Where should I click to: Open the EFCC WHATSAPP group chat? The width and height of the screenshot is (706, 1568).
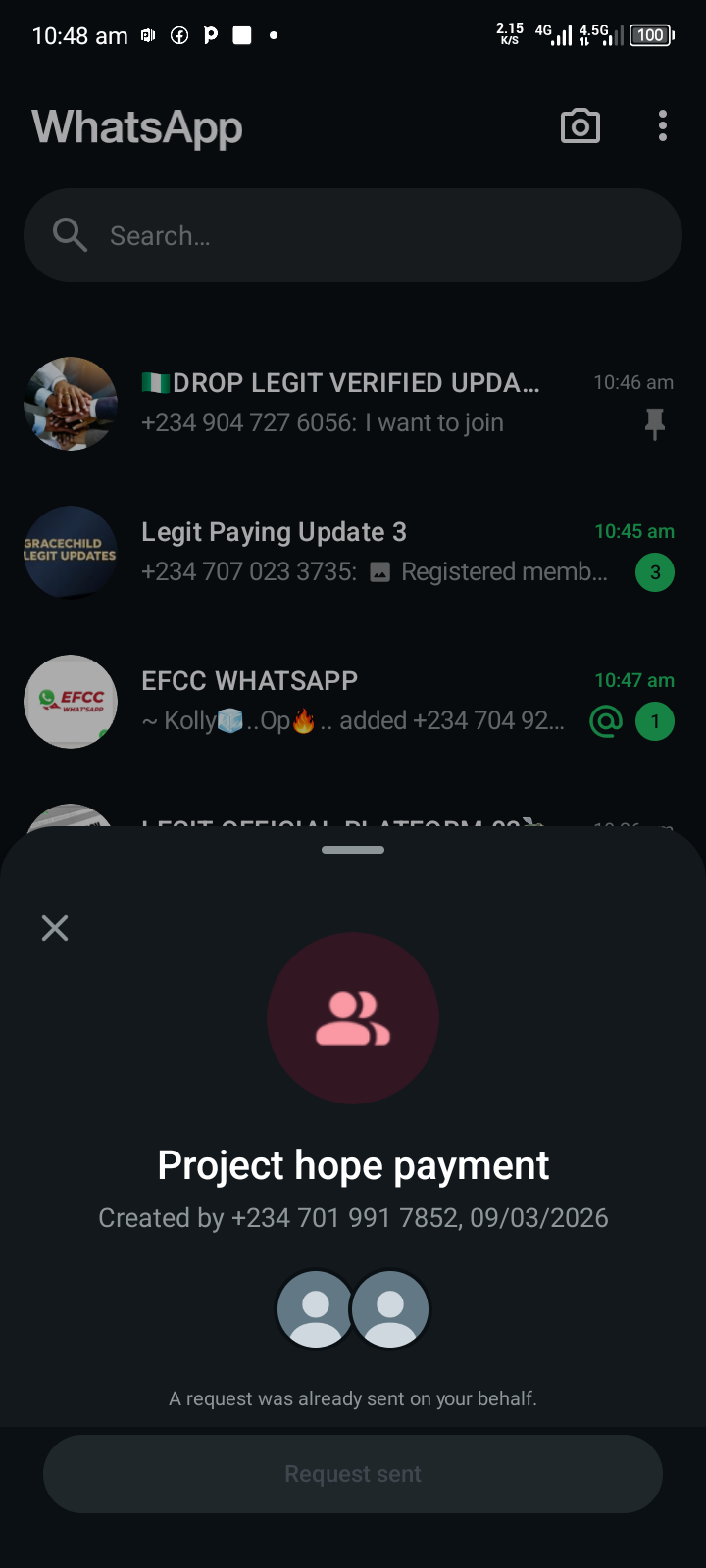353,701
